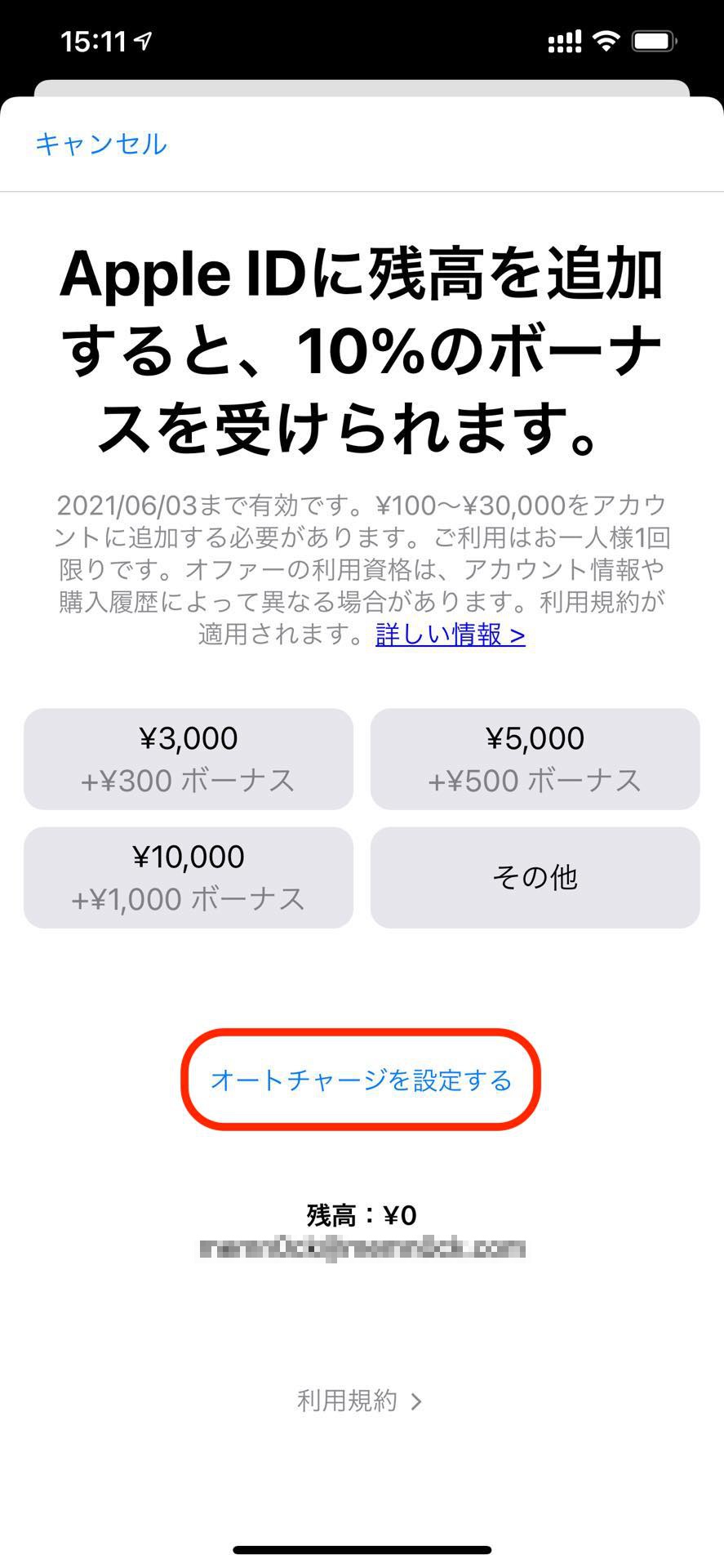724x1568 pixels.
Task: Open the 詳しい情報 link
Action: pos(438,636)
